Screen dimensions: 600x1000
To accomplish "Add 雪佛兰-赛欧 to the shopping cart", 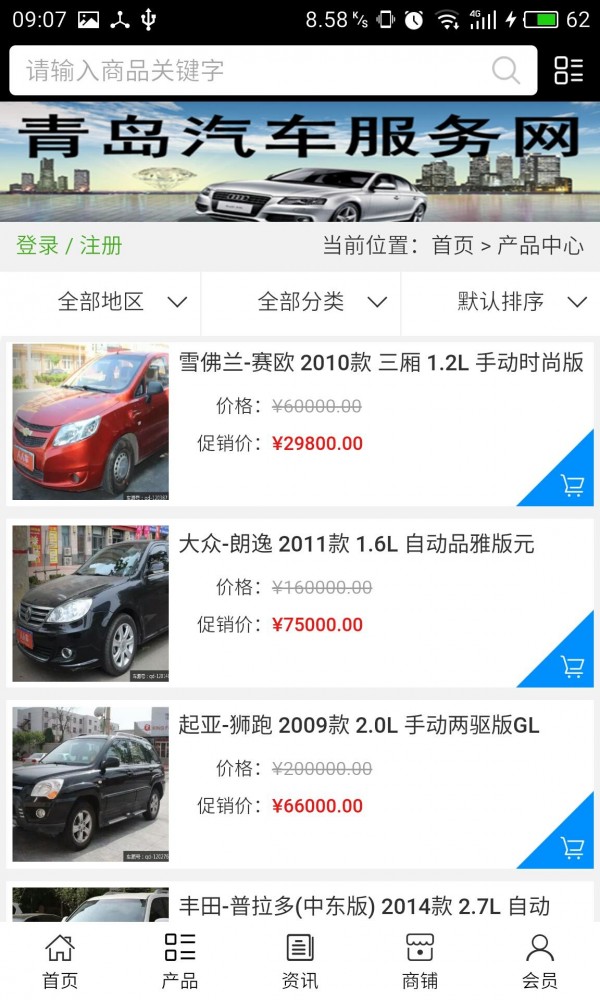I will [572, 486].
